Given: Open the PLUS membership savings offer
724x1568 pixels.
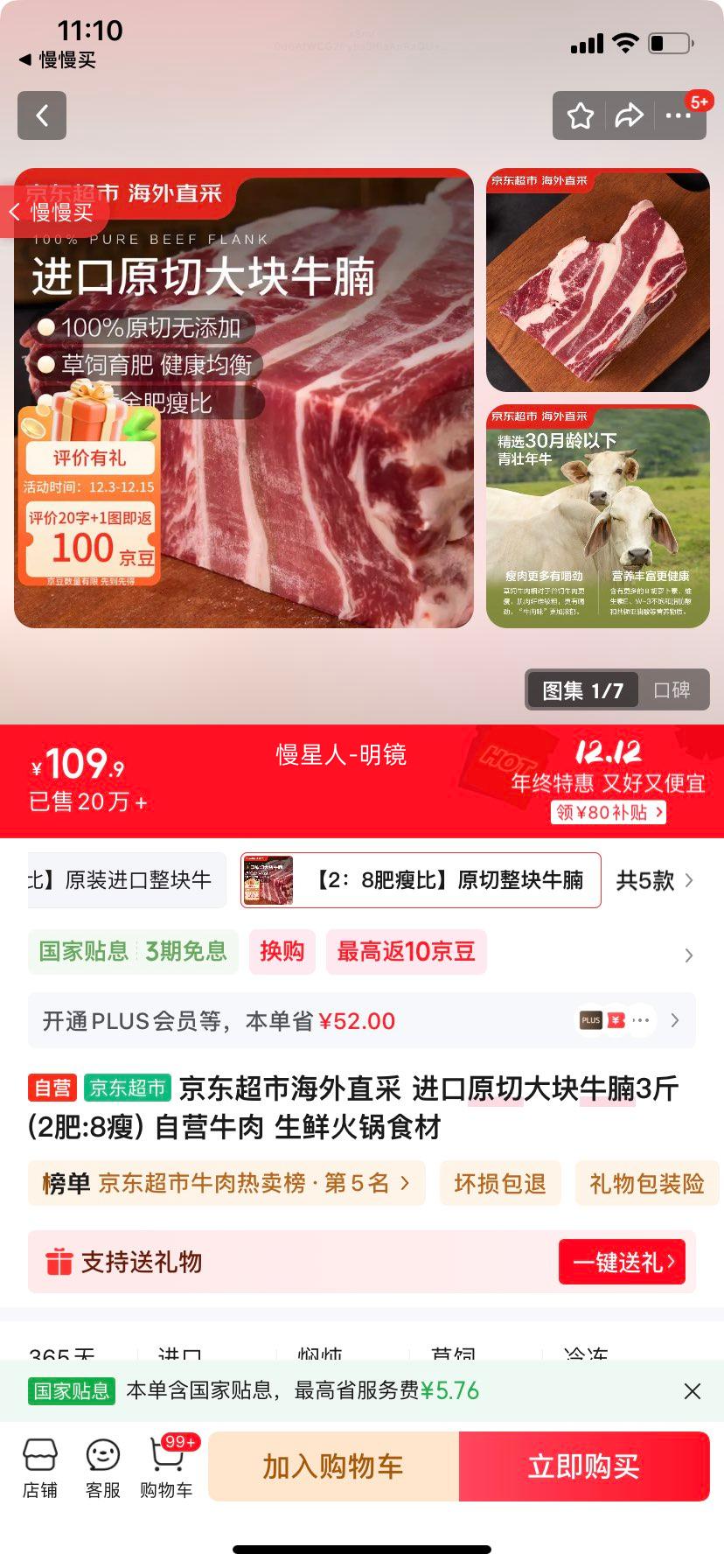Looking at the screenshot, I should (361, 1020).
